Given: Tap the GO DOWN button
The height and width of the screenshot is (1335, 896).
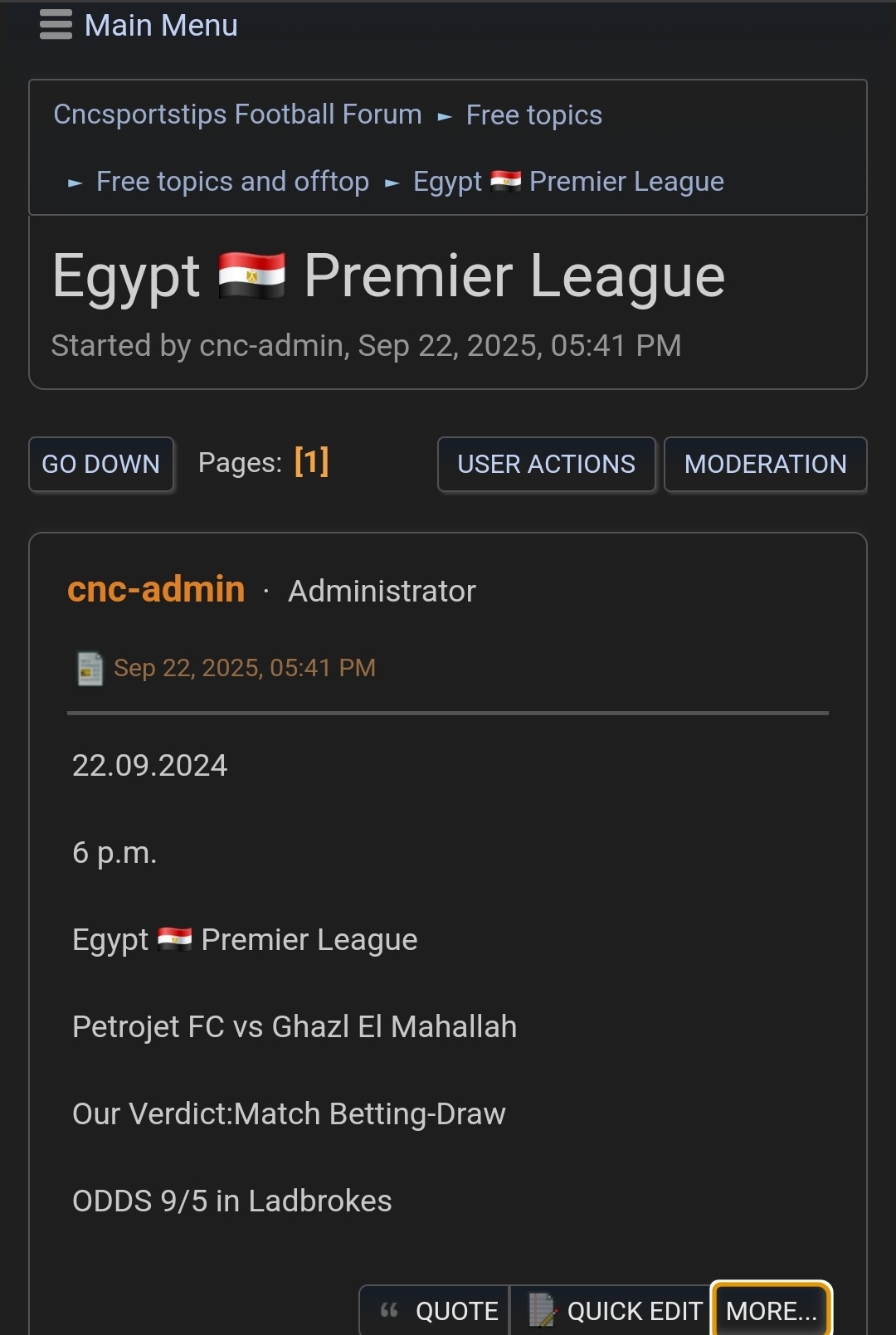Looking at the screenshot, I should click(x=101, y=464).
